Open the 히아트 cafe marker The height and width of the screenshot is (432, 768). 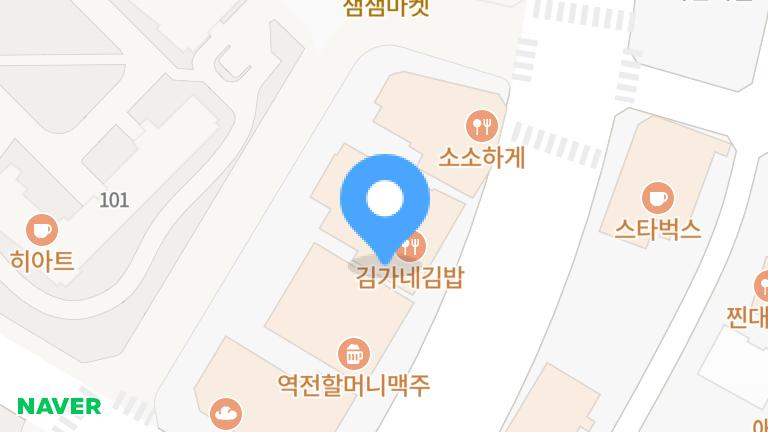[x=42, y=230]
